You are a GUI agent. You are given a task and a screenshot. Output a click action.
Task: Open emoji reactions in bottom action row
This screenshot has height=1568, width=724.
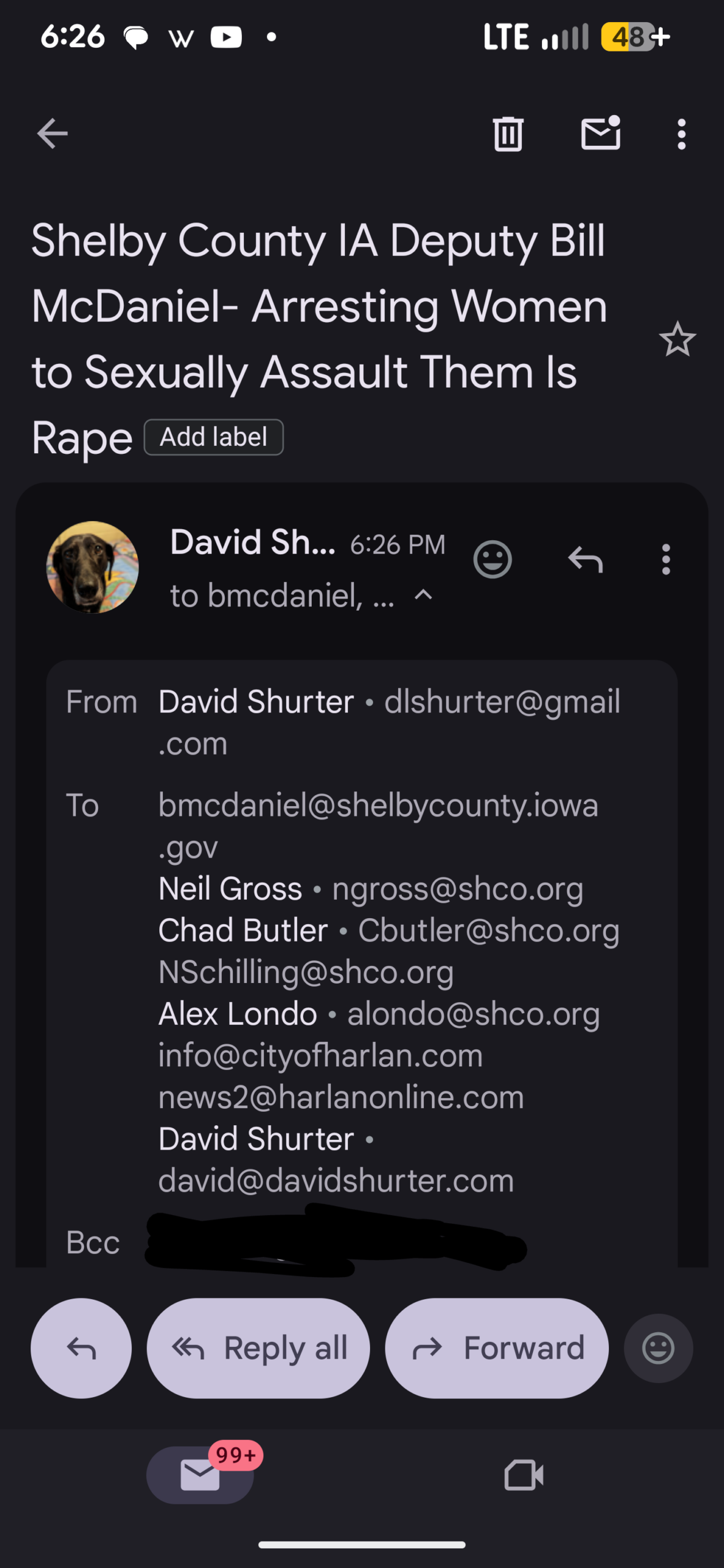(x=658, y=1348)
